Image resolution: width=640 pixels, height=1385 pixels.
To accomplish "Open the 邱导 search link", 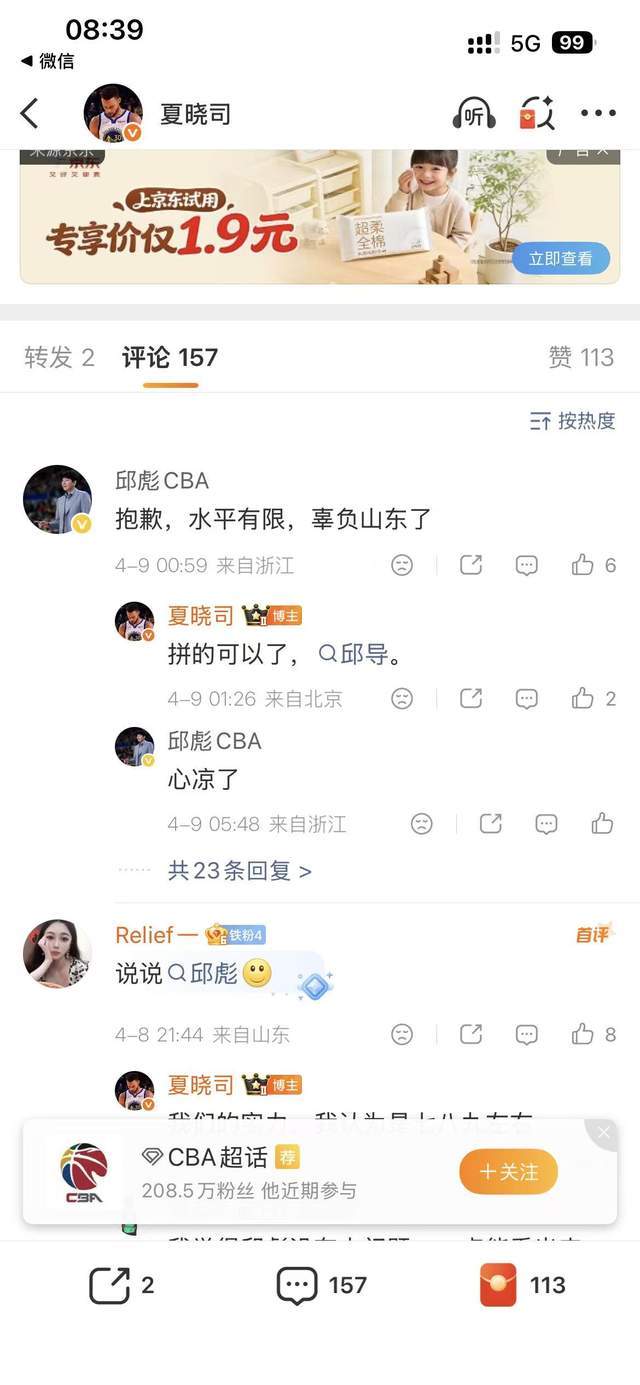I will pos(358,655).
